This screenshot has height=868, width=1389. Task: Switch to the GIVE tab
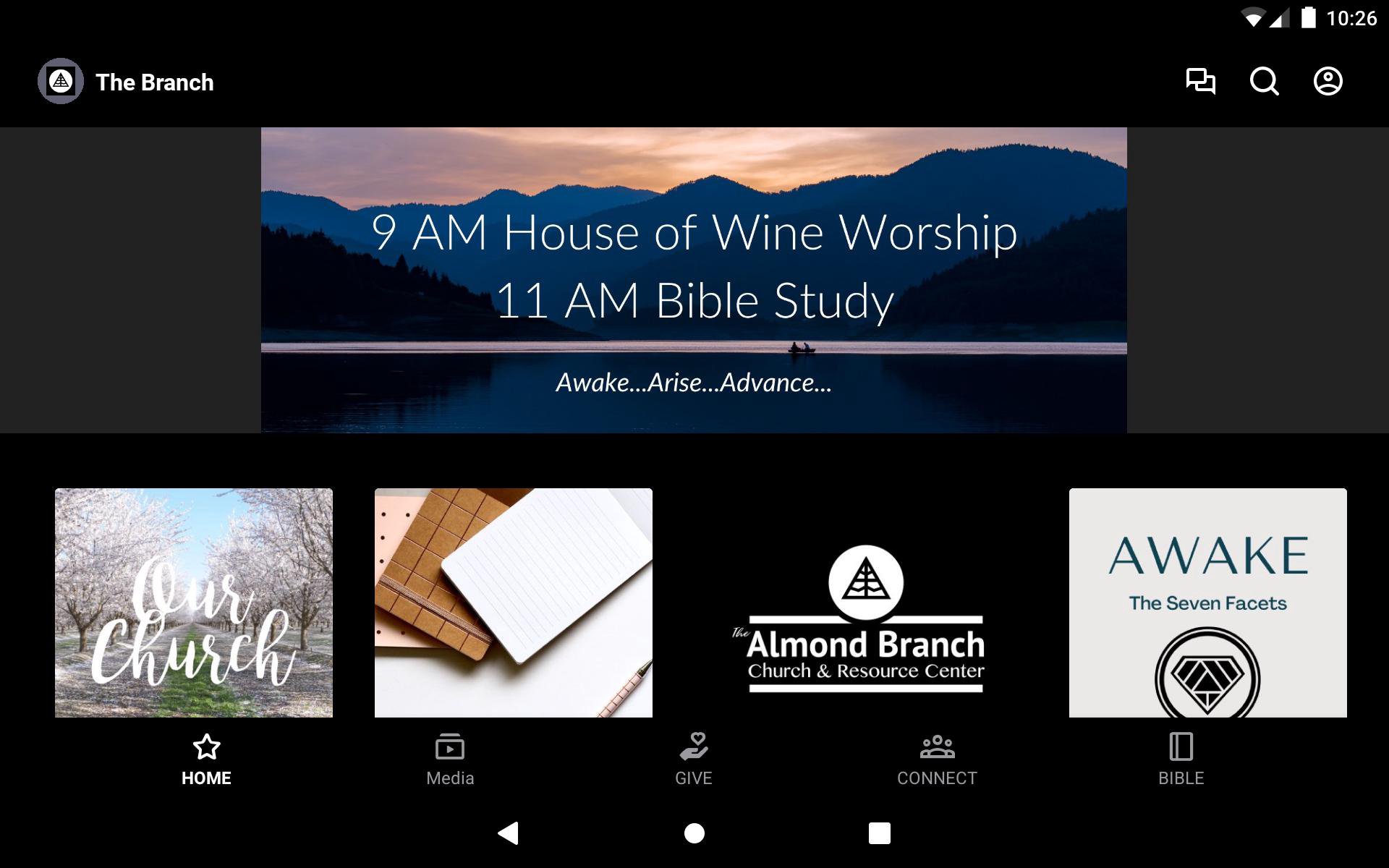tap(694, 759)
